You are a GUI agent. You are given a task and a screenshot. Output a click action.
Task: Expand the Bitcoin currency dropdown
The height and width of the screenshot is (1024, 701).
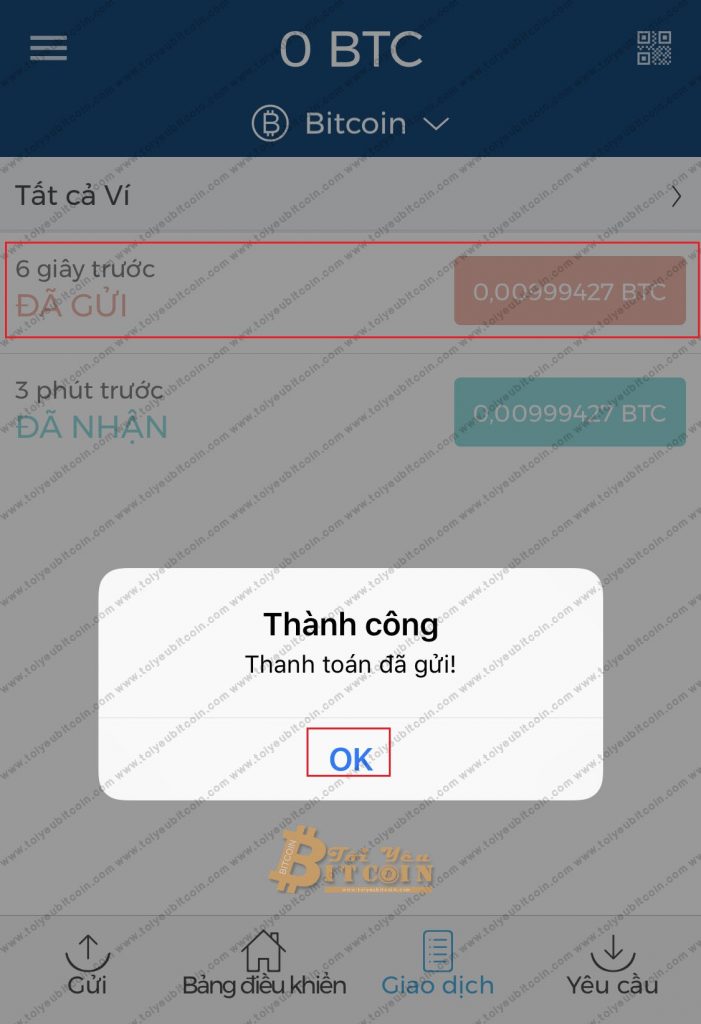(350, 124)
